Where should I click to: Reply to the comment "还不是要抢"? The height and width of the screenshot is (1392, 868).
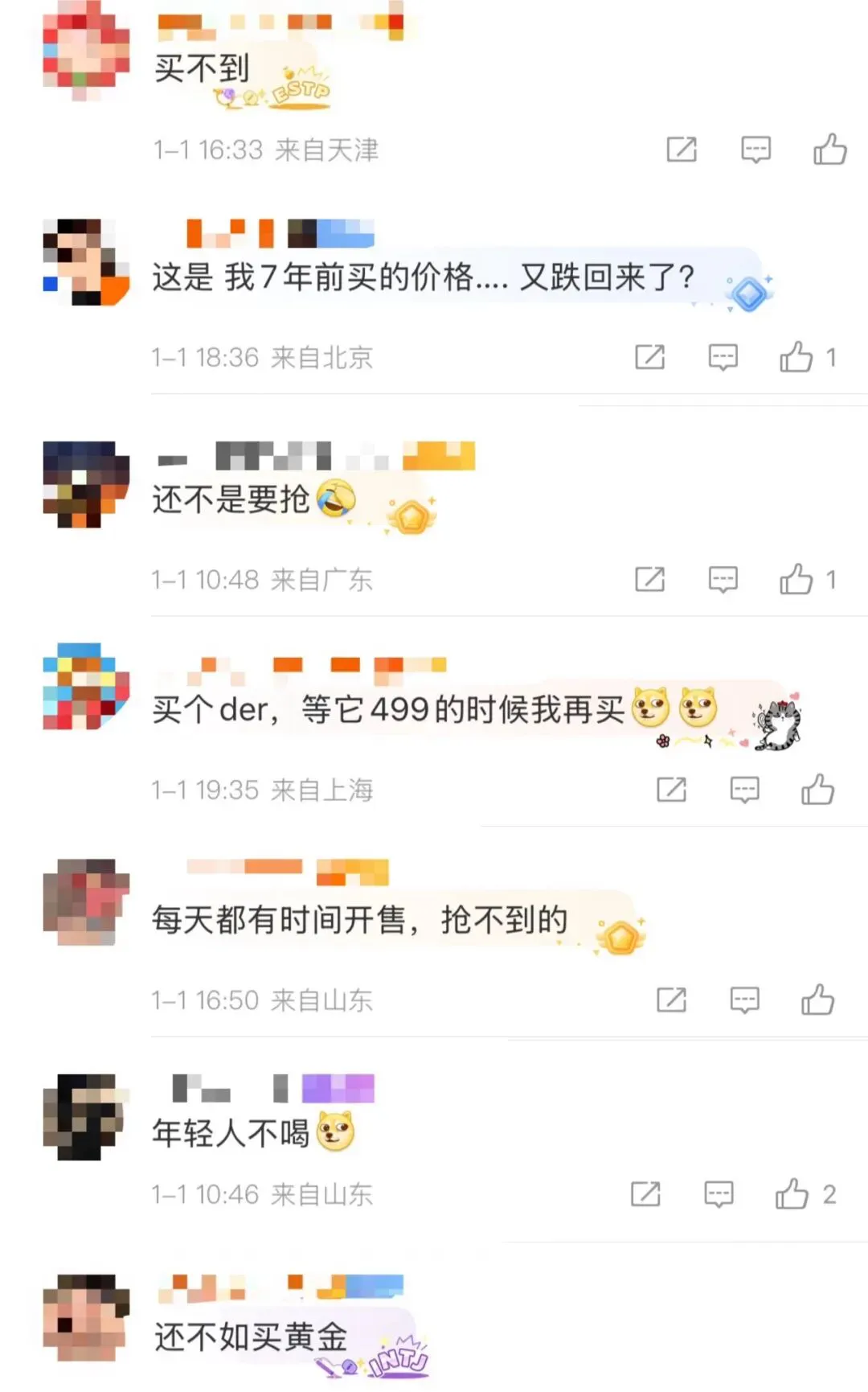tap(723, 580)
